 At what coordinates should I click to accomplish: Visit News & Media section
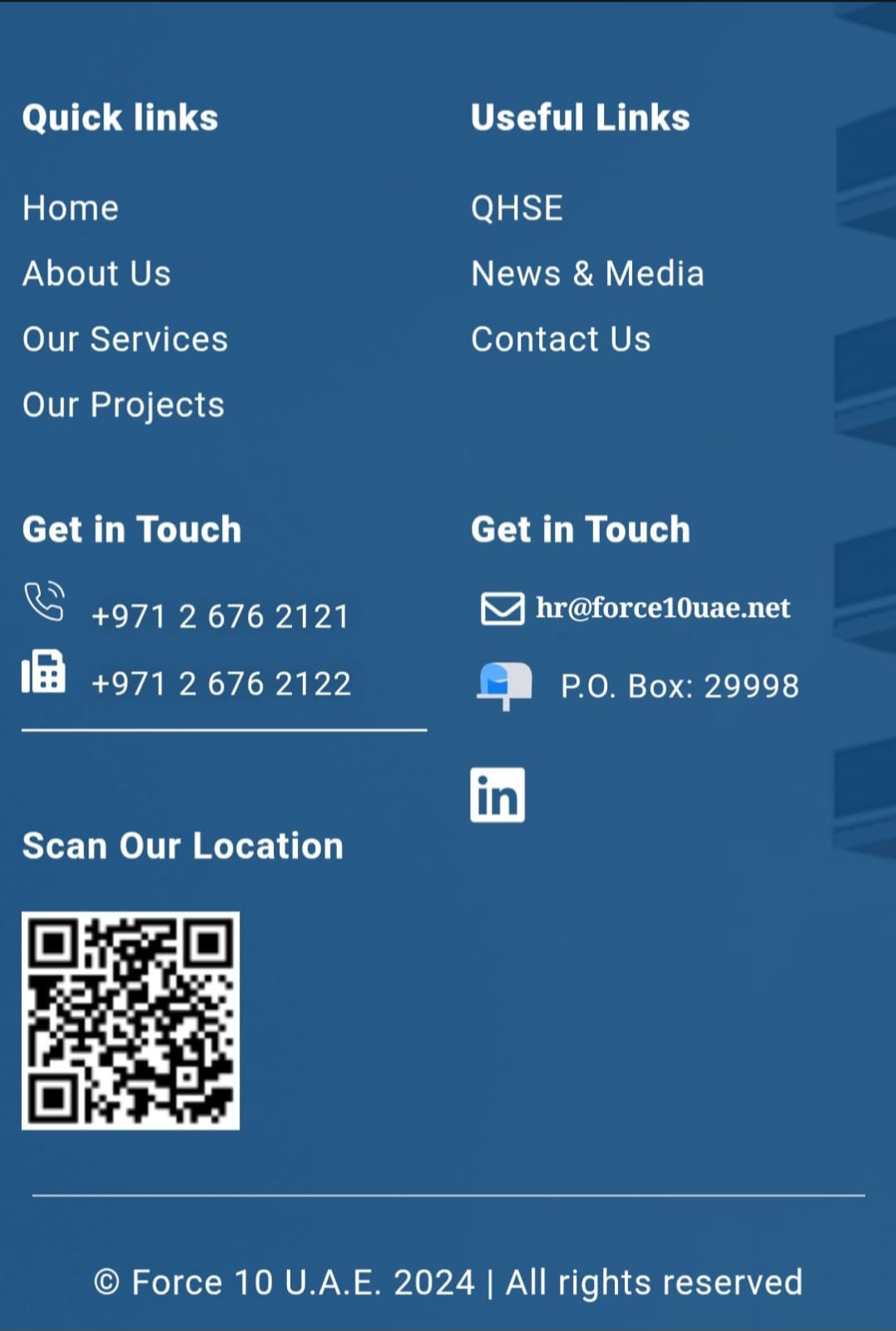(587, 274)
